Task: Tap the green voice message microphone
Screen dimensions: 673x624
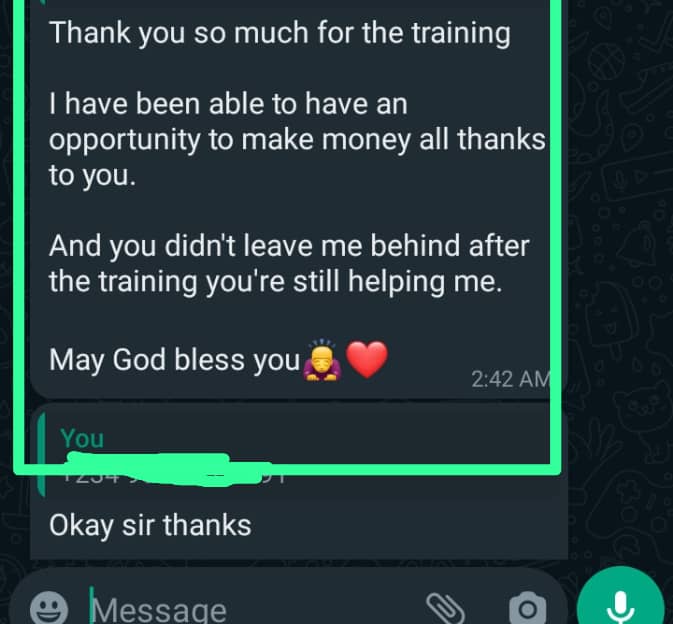Action: coord(621,604)
